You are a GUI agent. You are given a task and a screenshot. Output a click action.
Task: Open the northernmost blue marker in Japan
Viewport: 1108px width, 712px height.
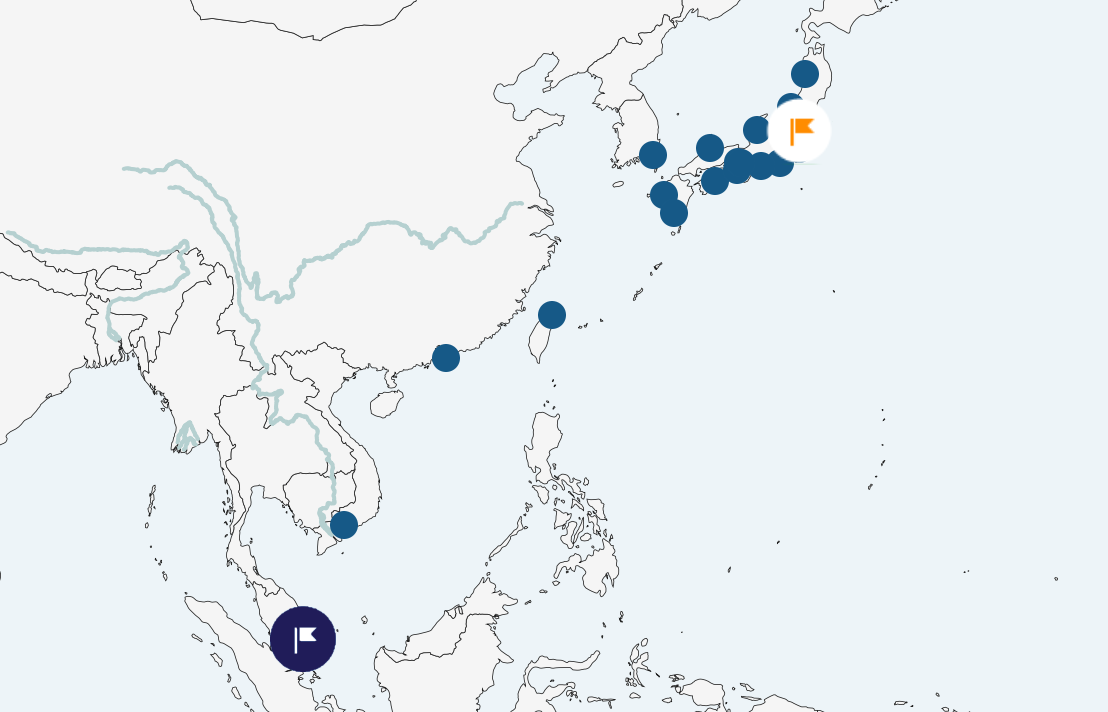[x=805, y=74]
